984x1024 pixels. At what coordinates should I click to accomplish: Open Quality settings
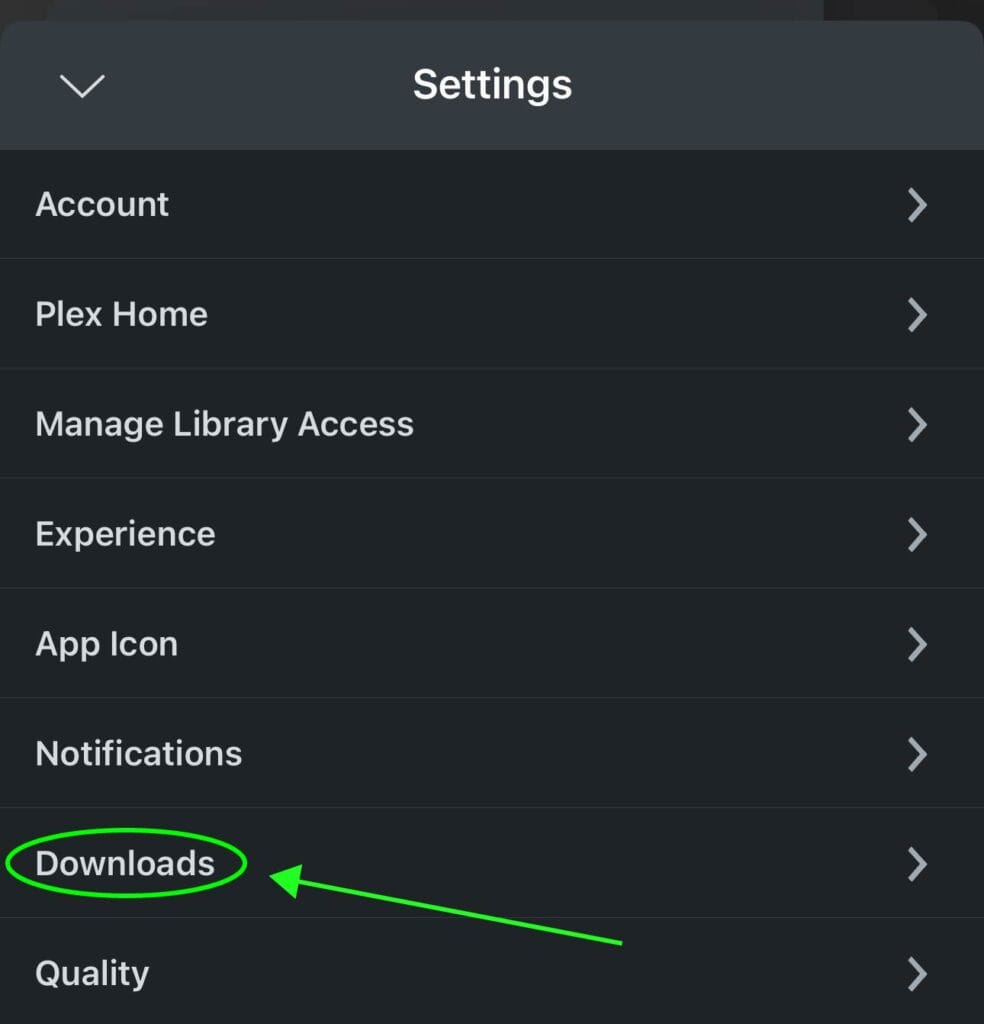[x=92, y=973]
